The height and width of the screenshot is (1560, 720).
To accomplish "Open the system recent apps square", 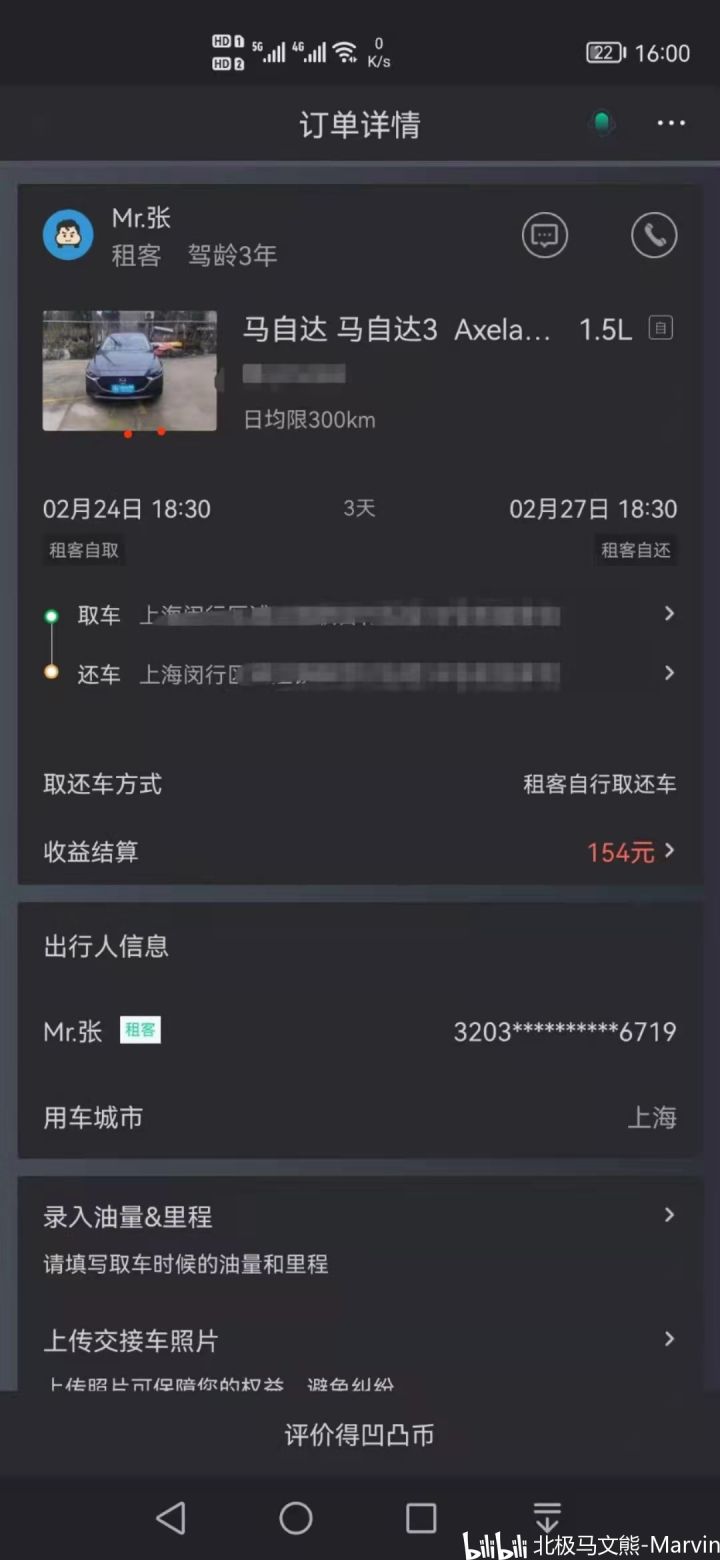I will point(421,1517).
